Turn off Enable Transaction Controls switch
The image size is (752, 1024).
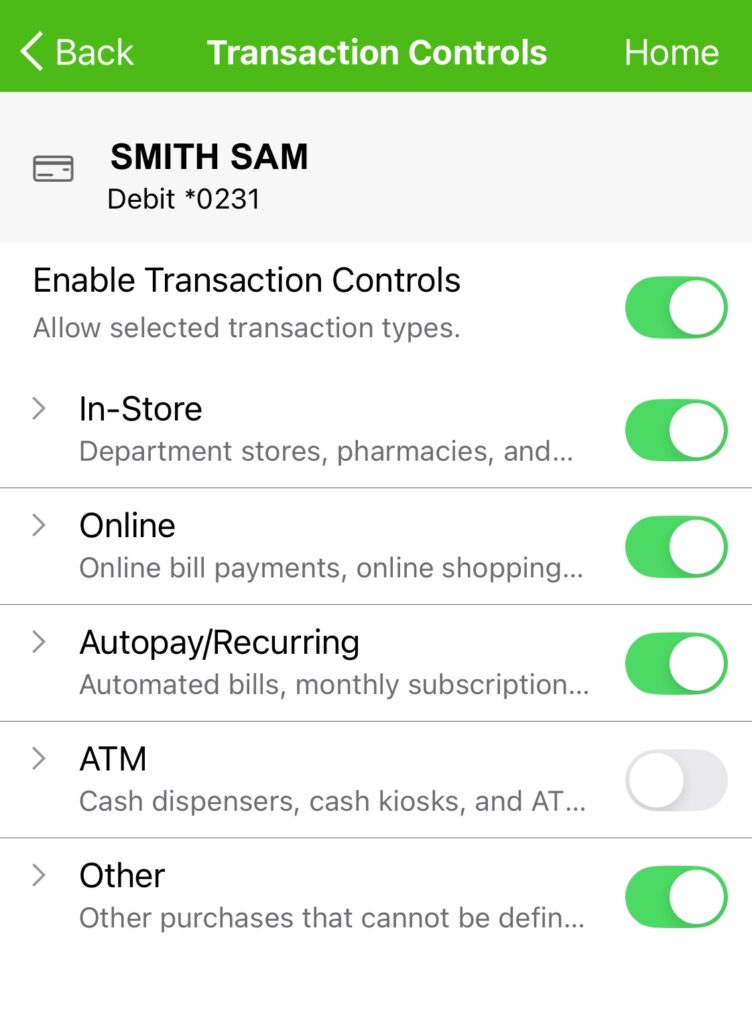click(676, 308)
